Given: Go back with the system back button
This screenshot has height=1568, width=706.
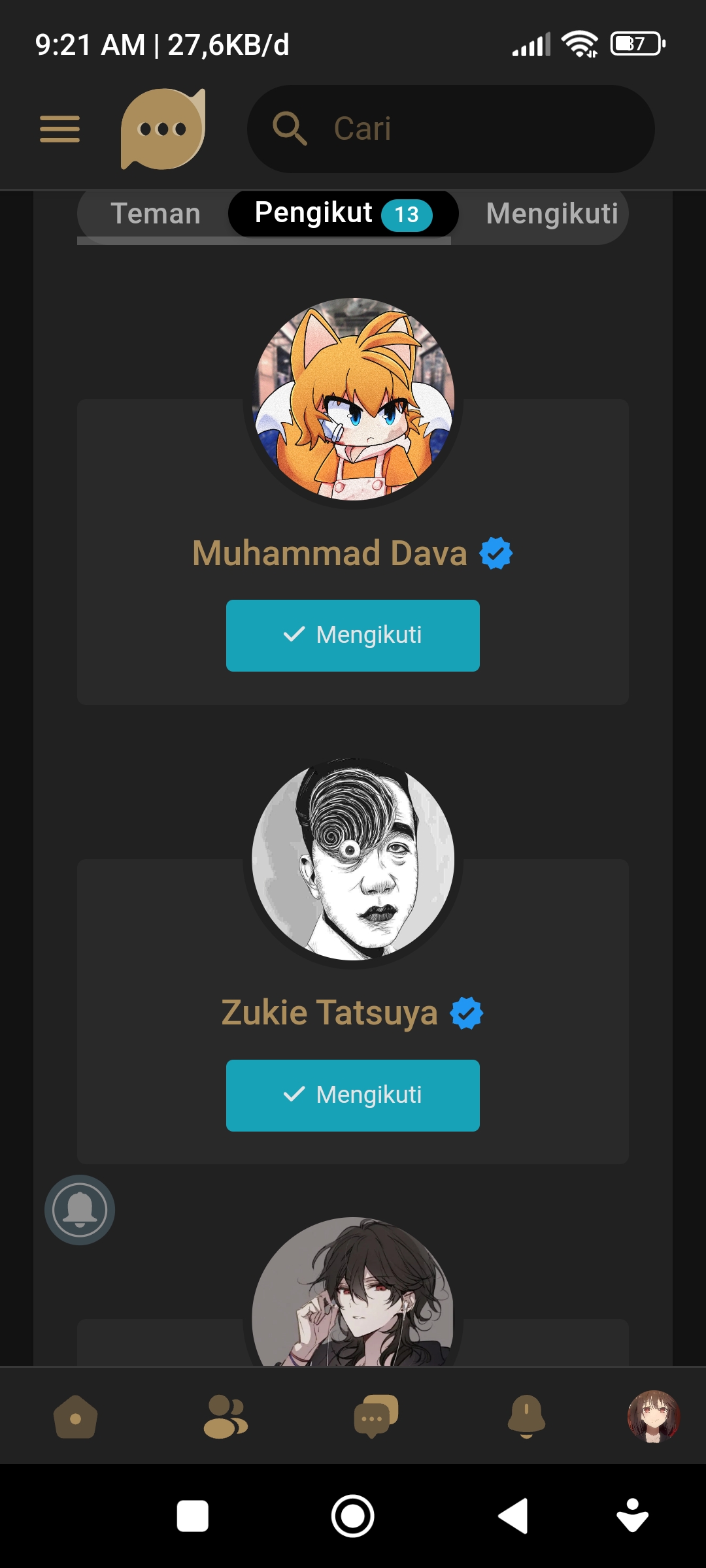Looking at the screenshot, I should coord(514,1516).
